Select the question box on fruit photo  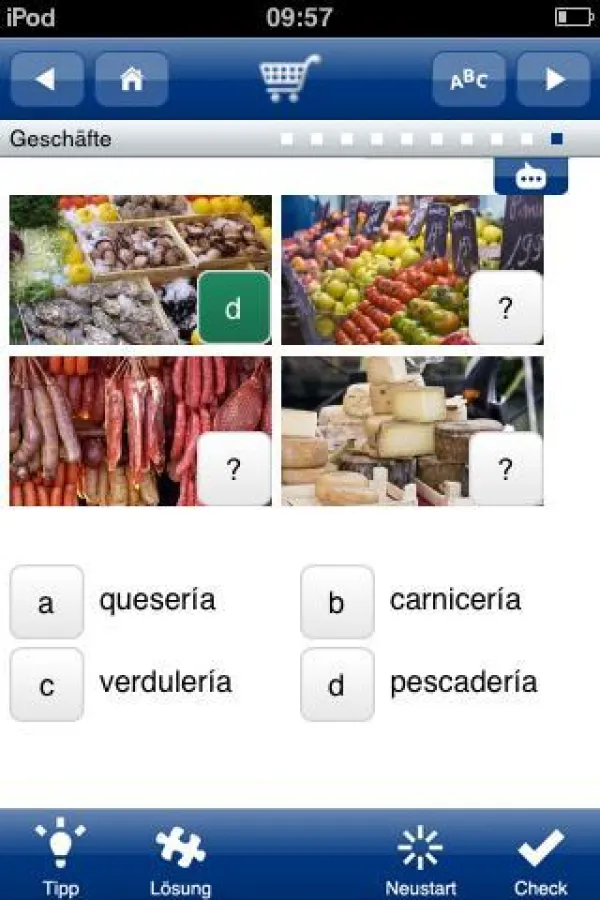[506, 308]
